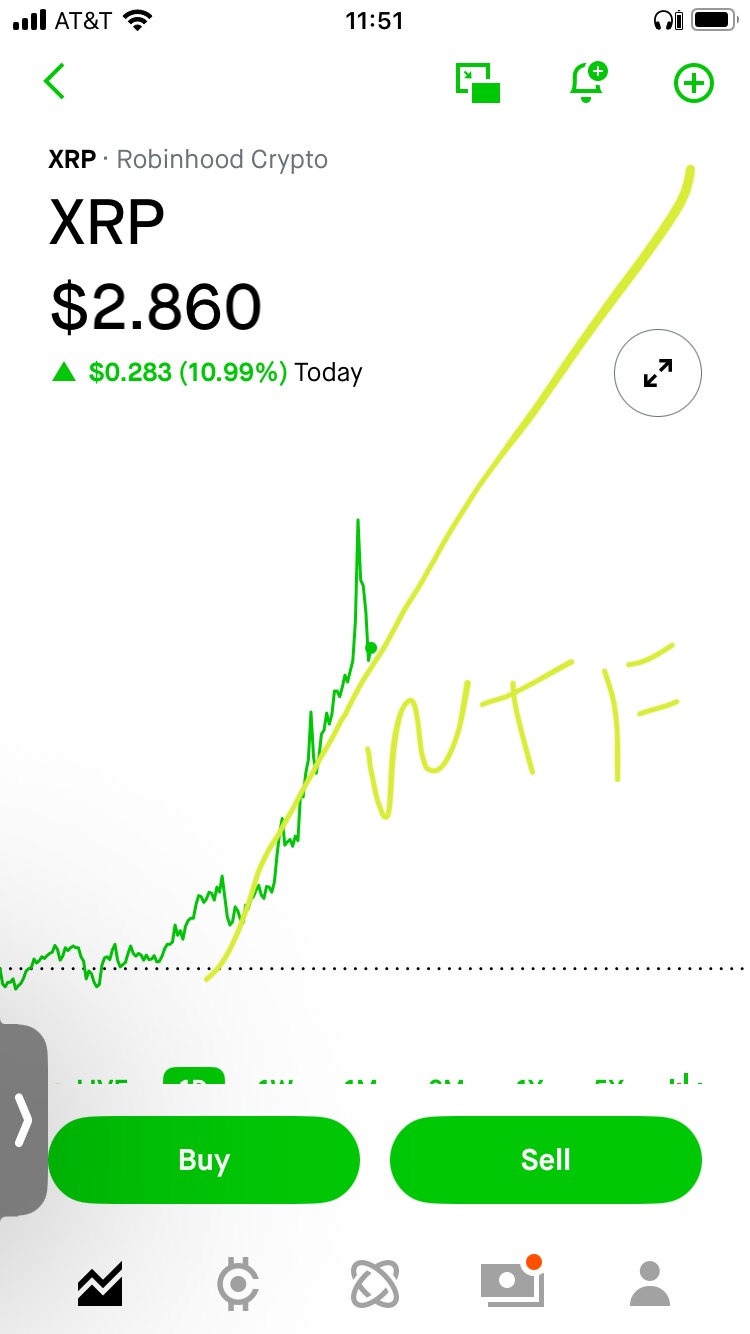
Task: Set a price alert with the bell icon
Action: 588,82
